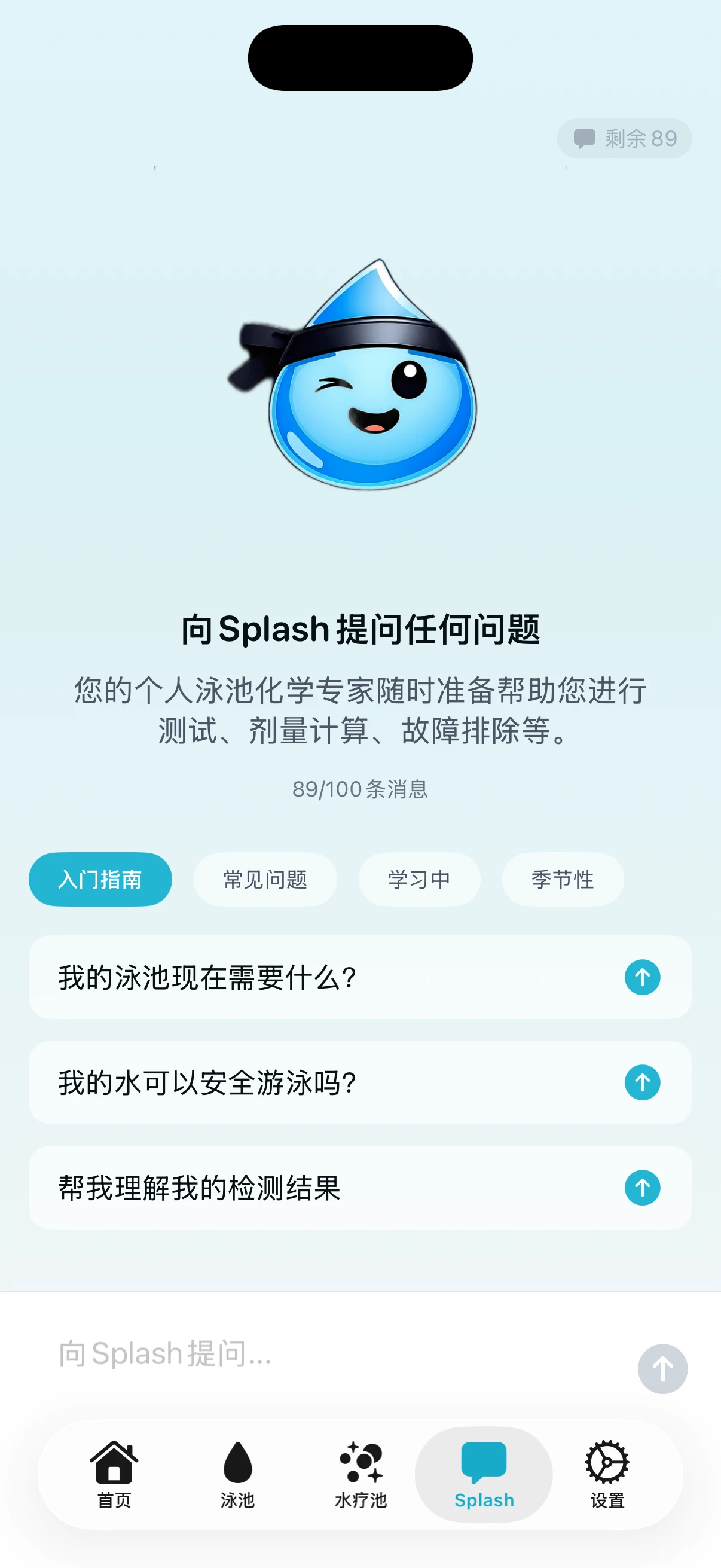This screenshot has width=721, height=1568.
Task: Tap the up arrow on 我的泳池现在需要什么 card
Action: click(641, 977)
